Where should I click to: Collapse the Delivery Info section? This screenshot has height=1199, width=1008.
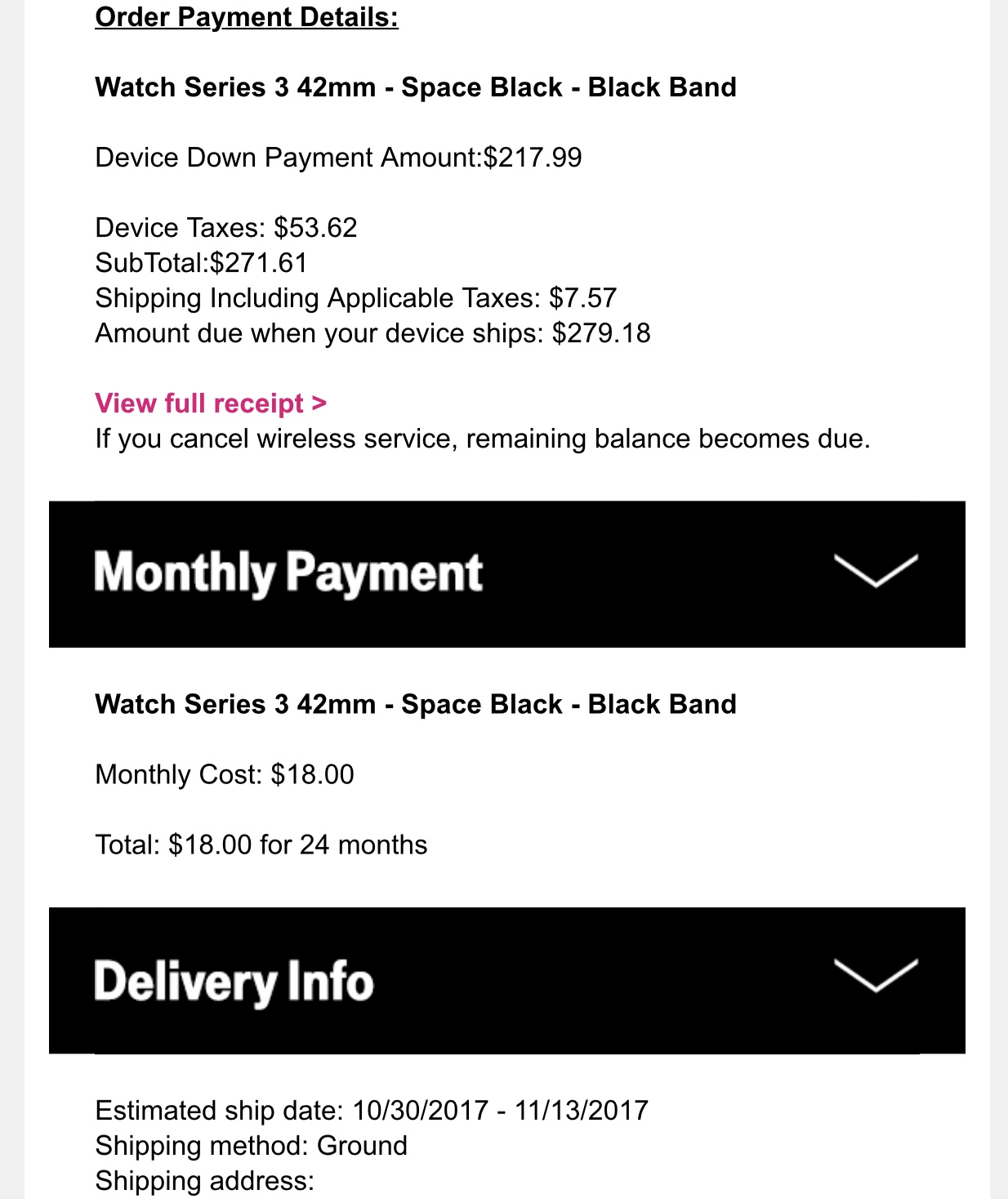pyautogui.click(x=876, y=975)
